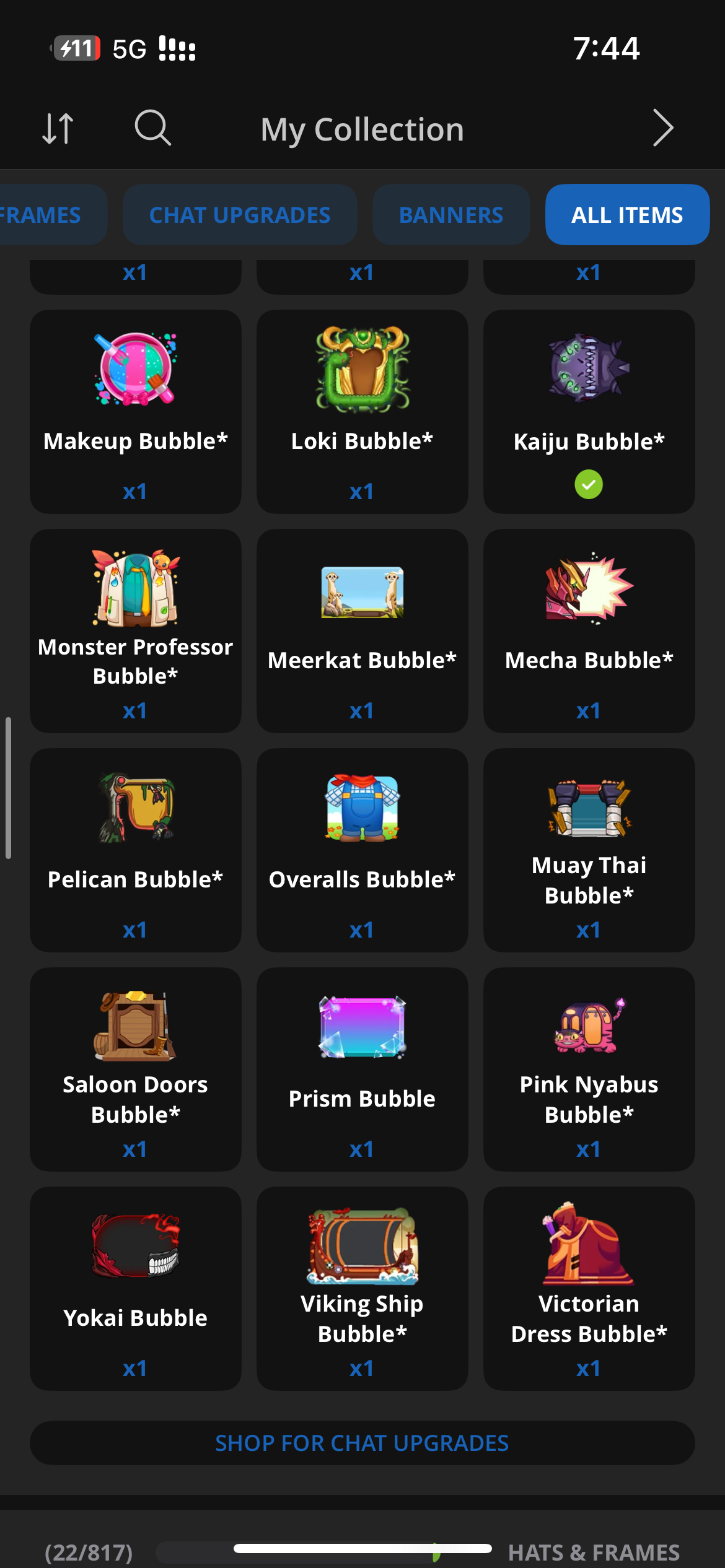Choose the Mecha Bubble card

click(x=589, y=630)
